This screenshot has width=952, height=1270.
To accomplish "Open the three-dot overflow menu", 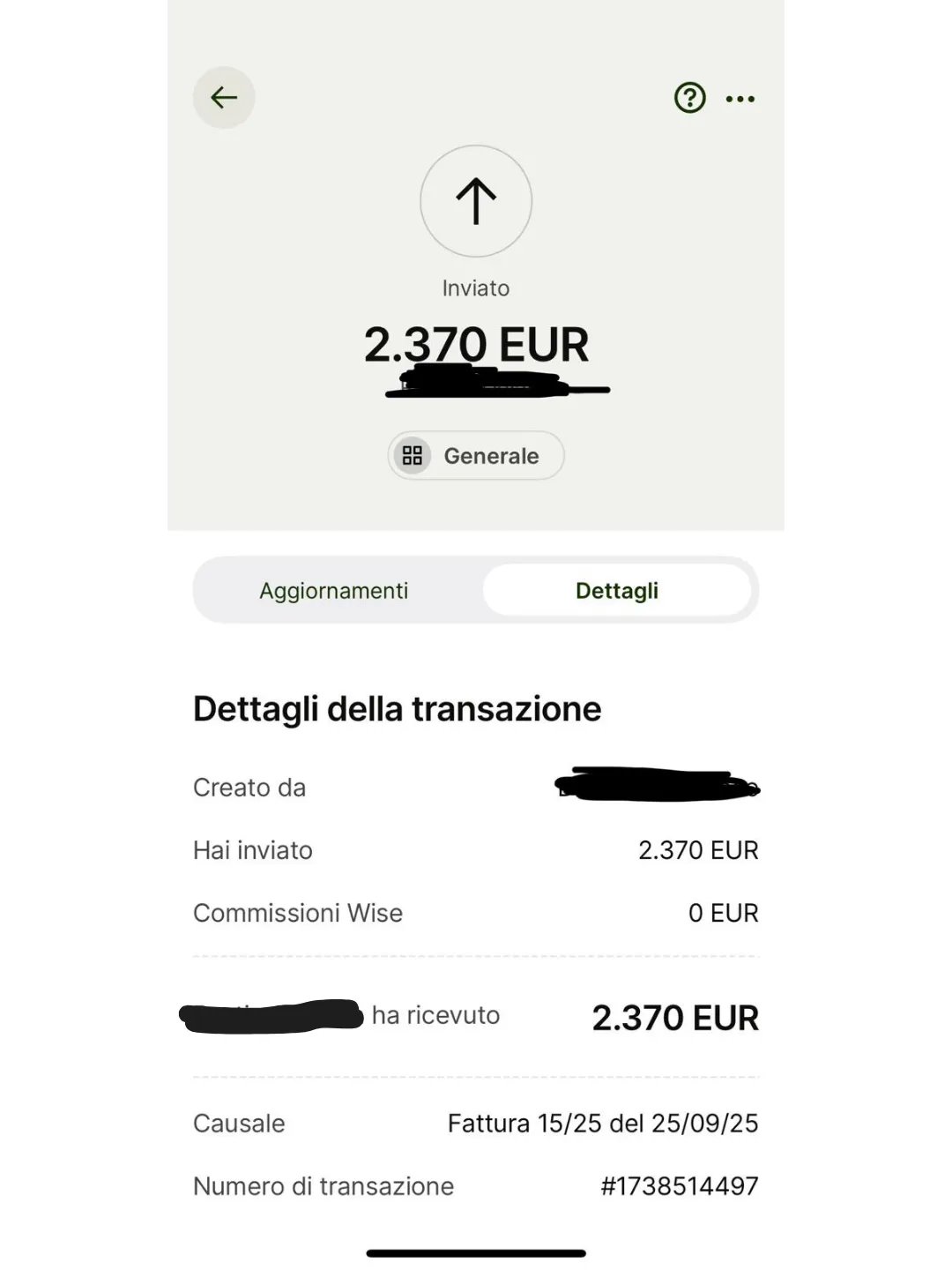I will click(740, 99).
